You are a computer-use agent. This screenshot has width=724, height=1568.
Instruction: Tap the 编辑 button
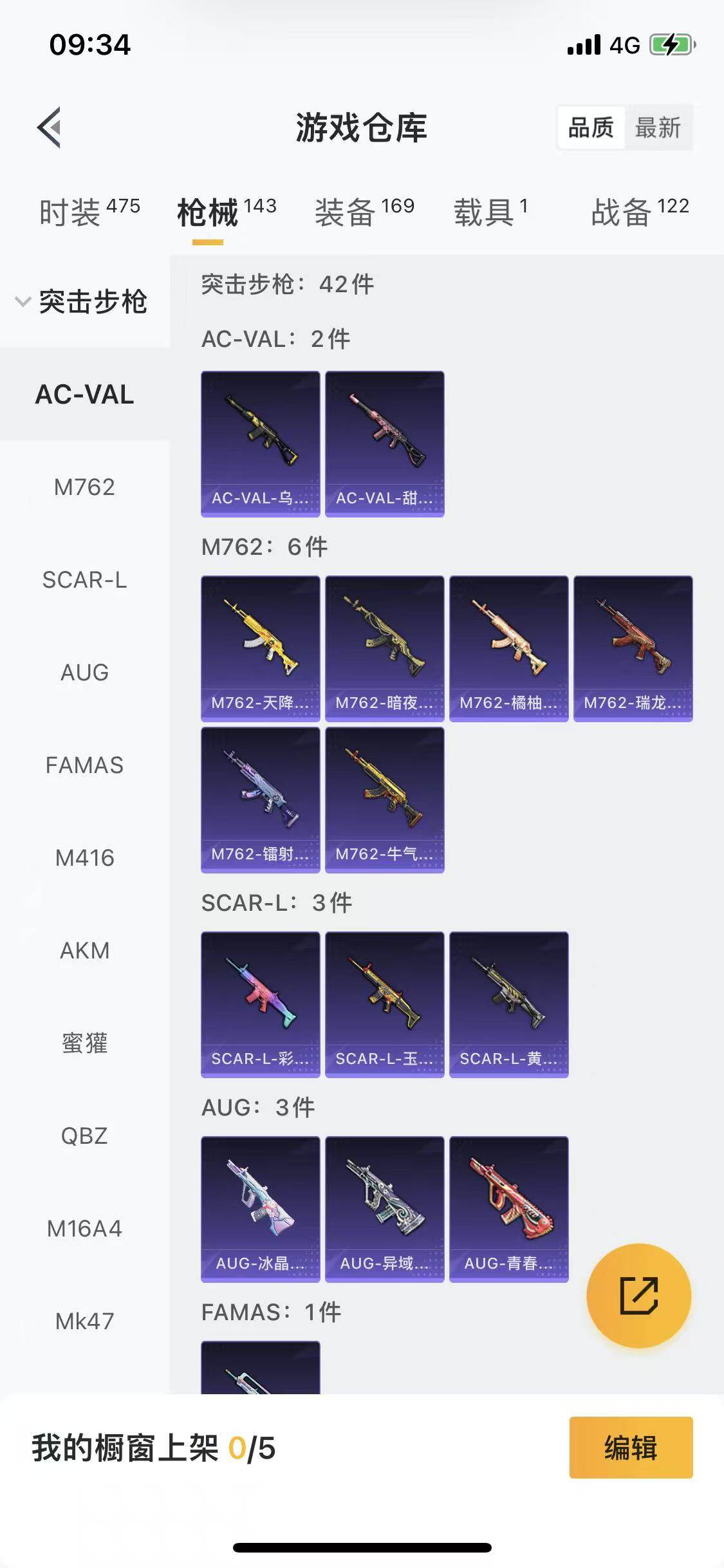point(631,1448)
